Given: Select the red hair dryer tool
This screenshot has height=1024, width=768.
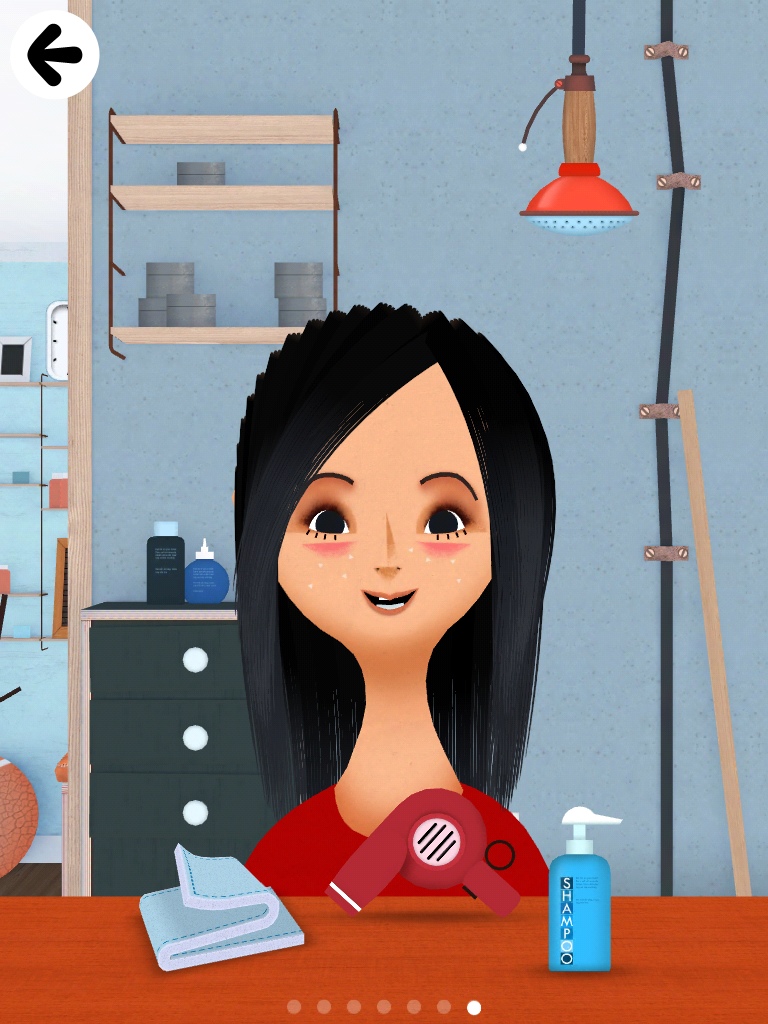Looking at the screenshot, I should [x=430, y=850].
